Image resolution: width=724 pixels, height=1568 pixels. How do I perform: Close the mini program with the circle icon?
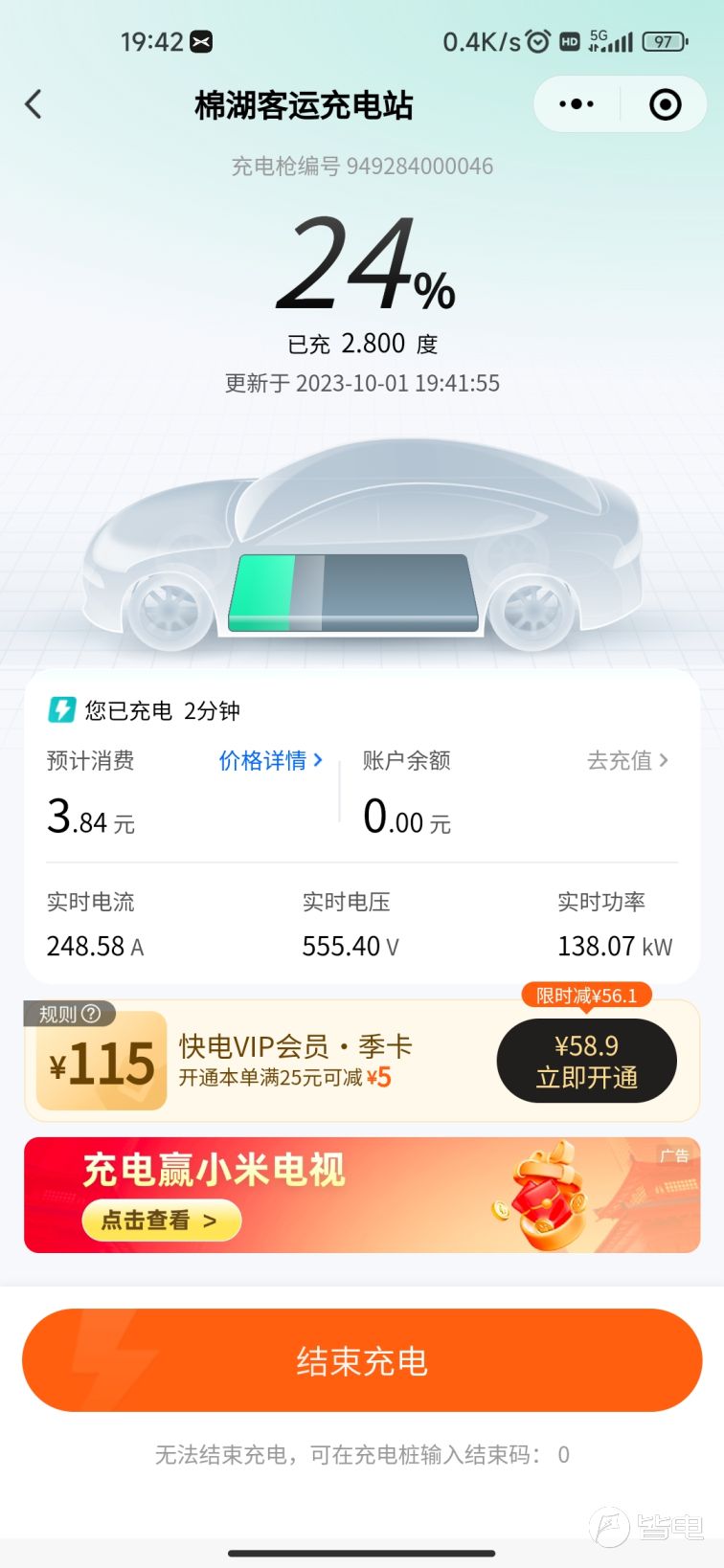[665, 104]
